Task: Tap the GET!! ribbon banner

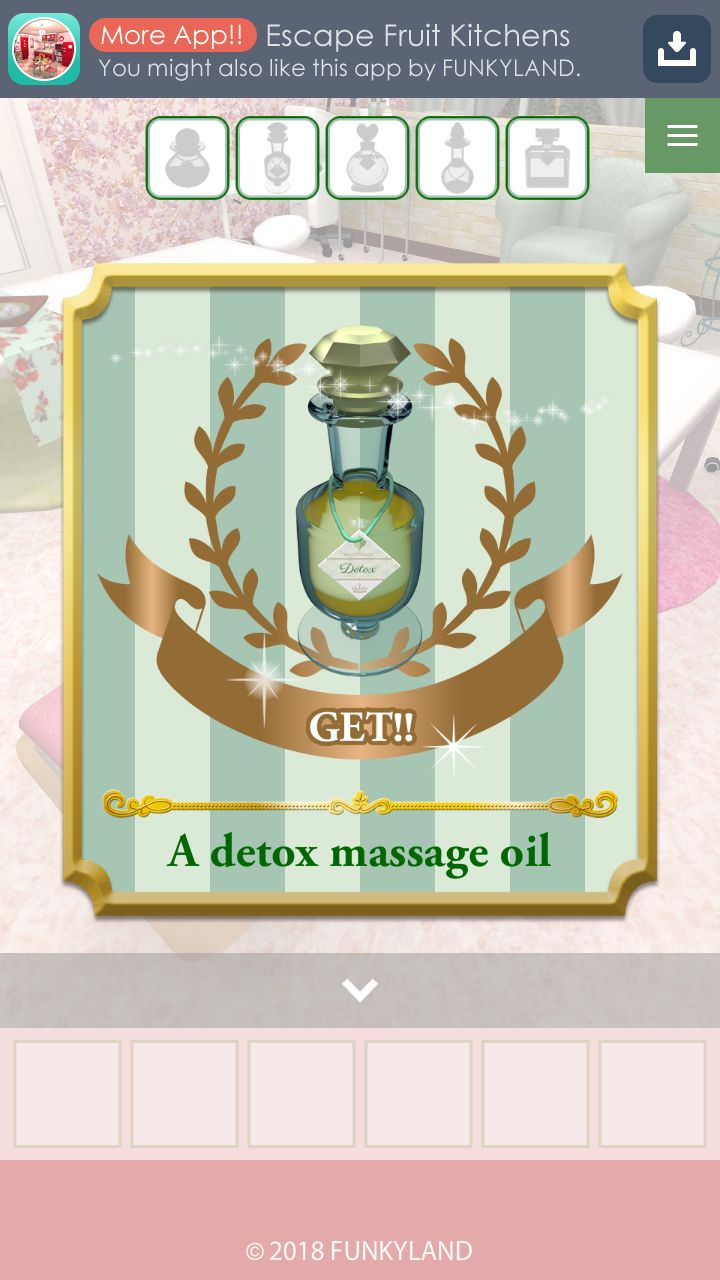Action: pyautogui.click(x=358, y=725)
